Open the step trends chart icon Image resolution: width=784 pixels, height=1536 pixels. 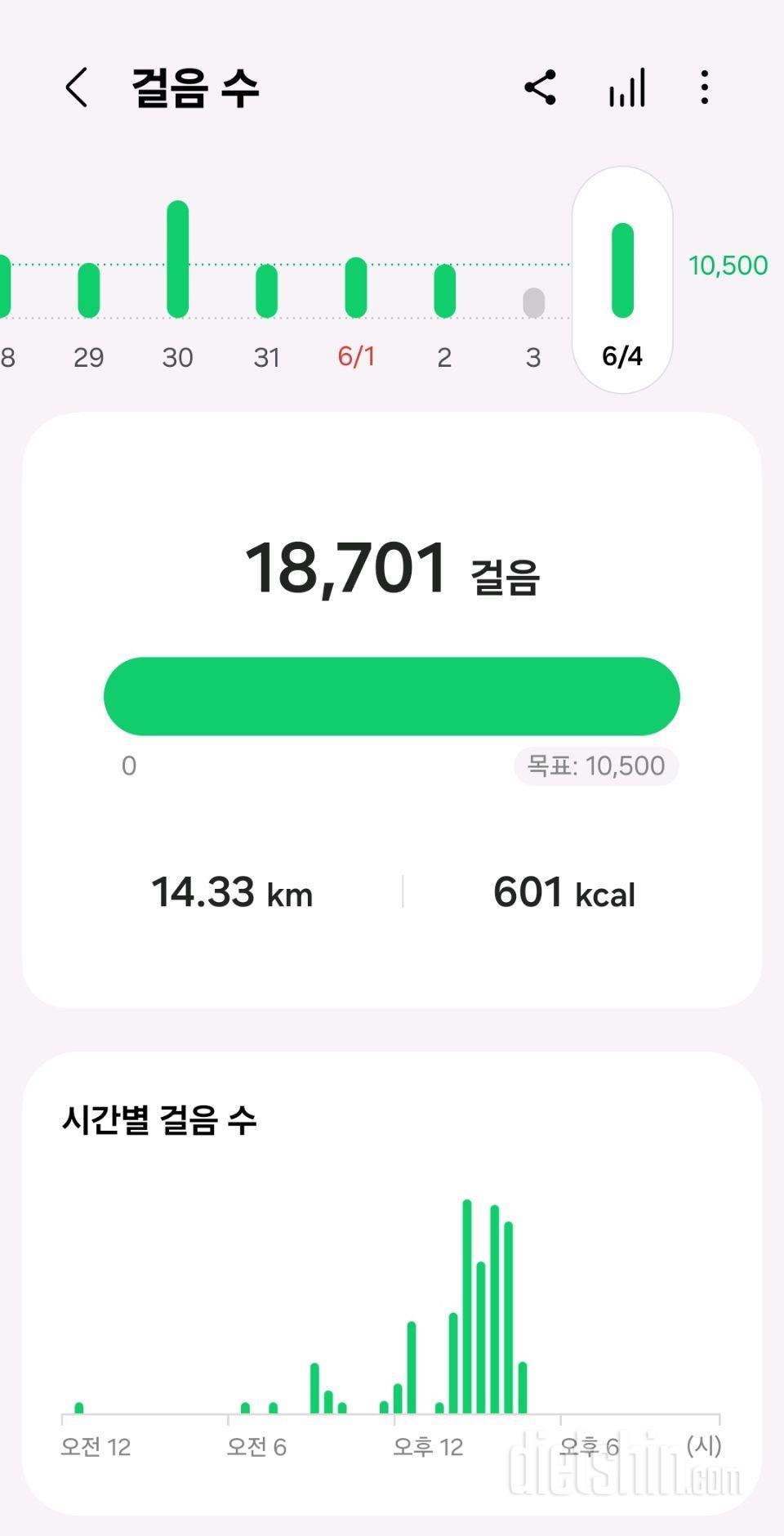point(626,87)
